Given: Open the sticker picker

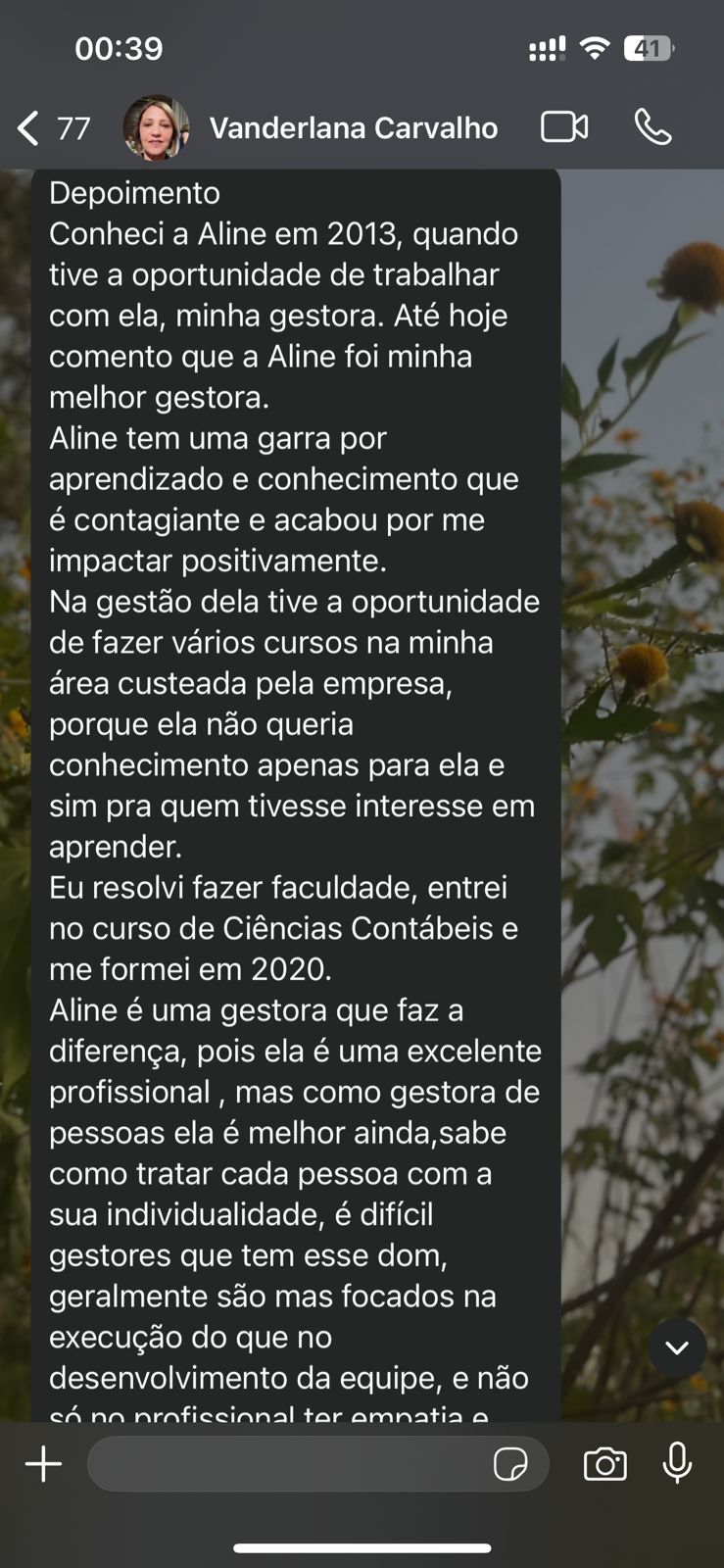Looking at the screenshot, I should tap(510, 1464).
